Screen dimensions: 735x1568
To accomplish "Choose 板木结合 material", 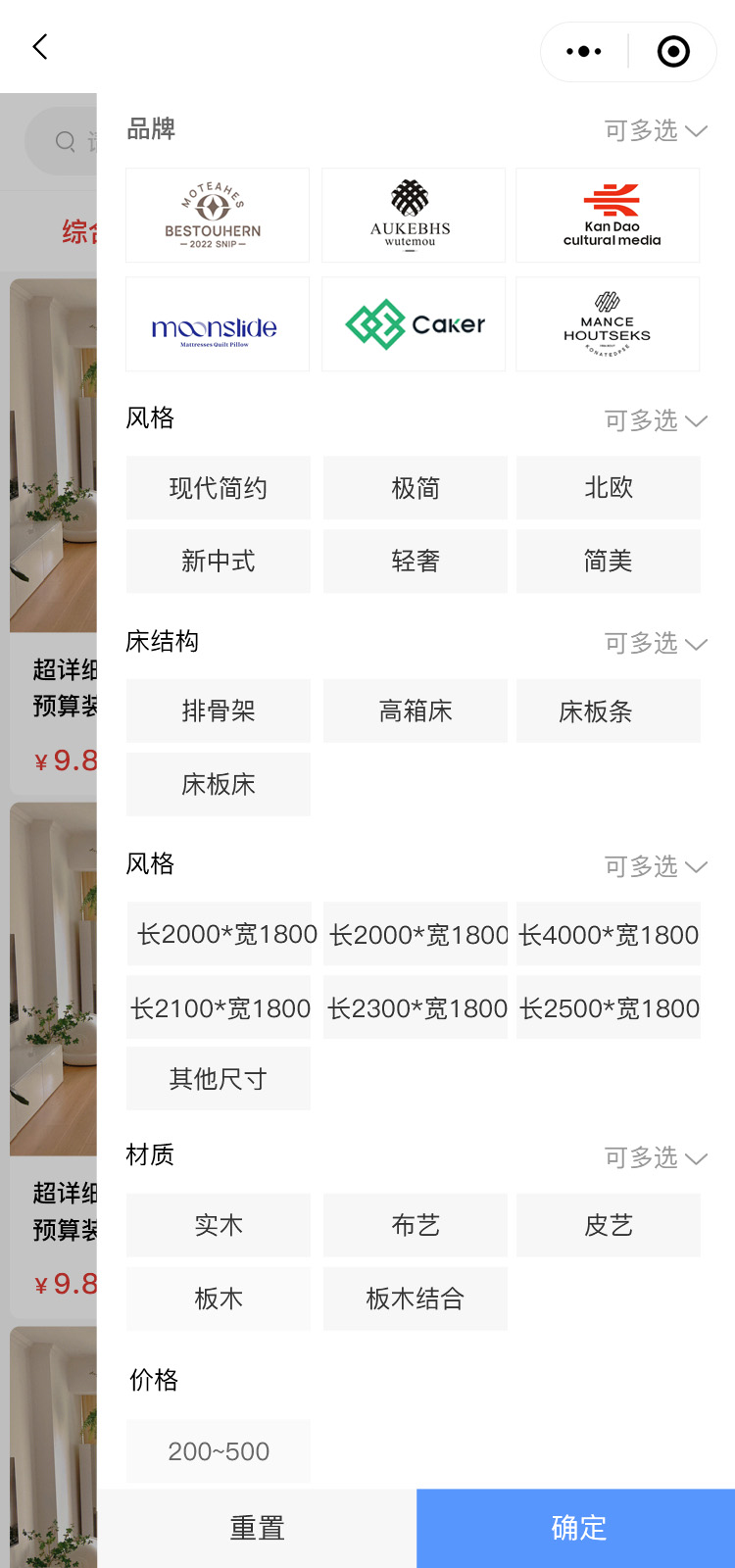I will [x=415, y=1299].
